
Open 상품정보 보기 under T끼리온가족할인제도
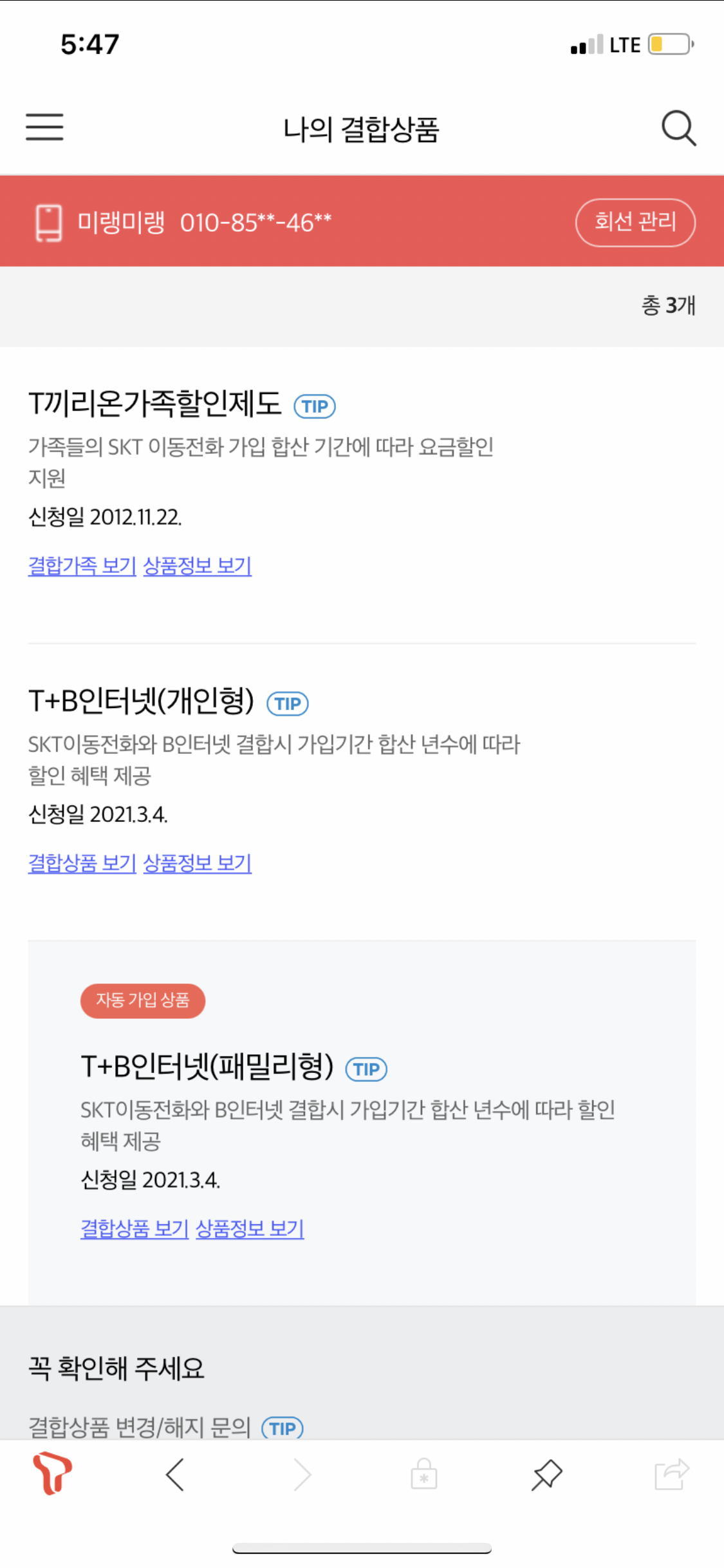[x=197, y=566]
